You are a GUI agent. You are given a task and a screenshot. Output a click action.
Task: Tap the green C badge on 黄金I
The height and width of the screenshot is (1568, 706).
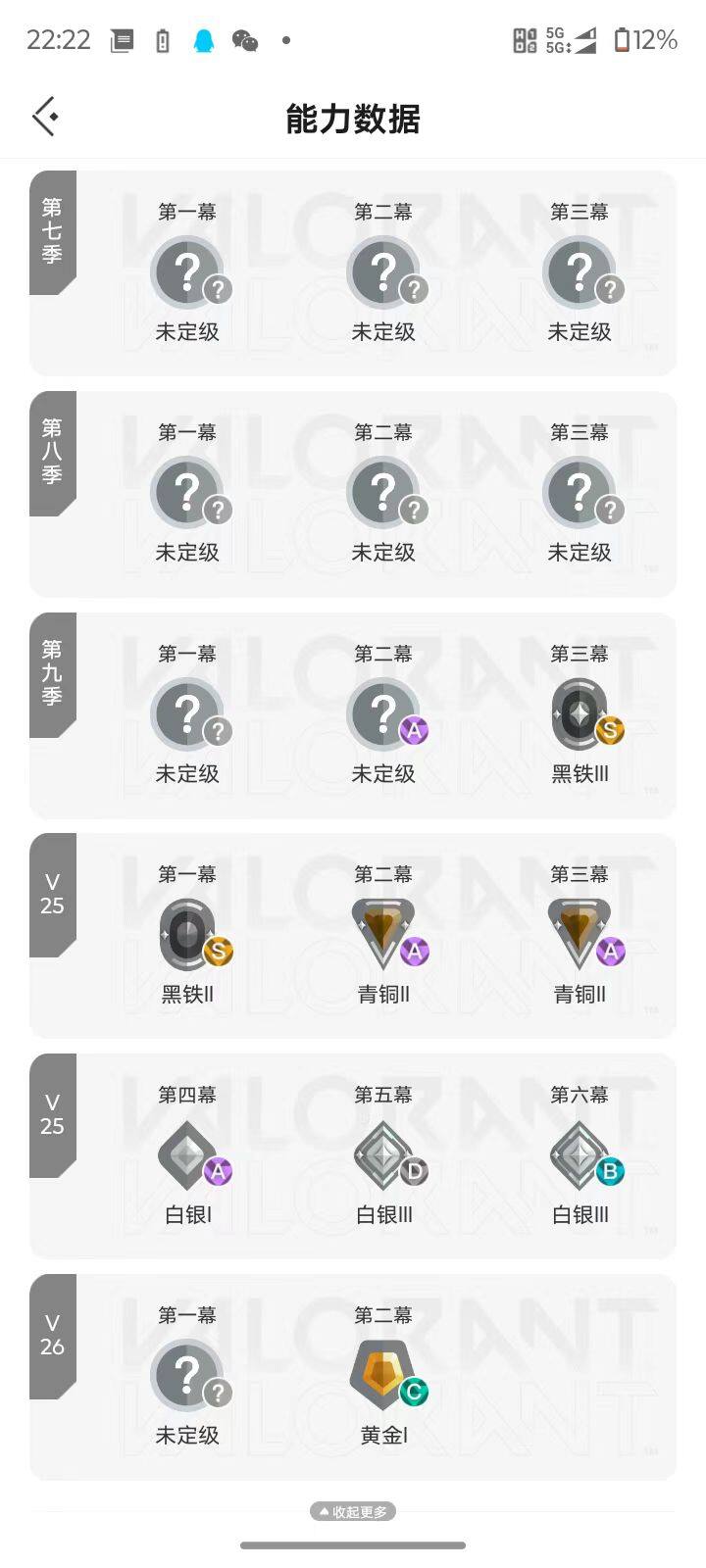[x=414, y=1392]
